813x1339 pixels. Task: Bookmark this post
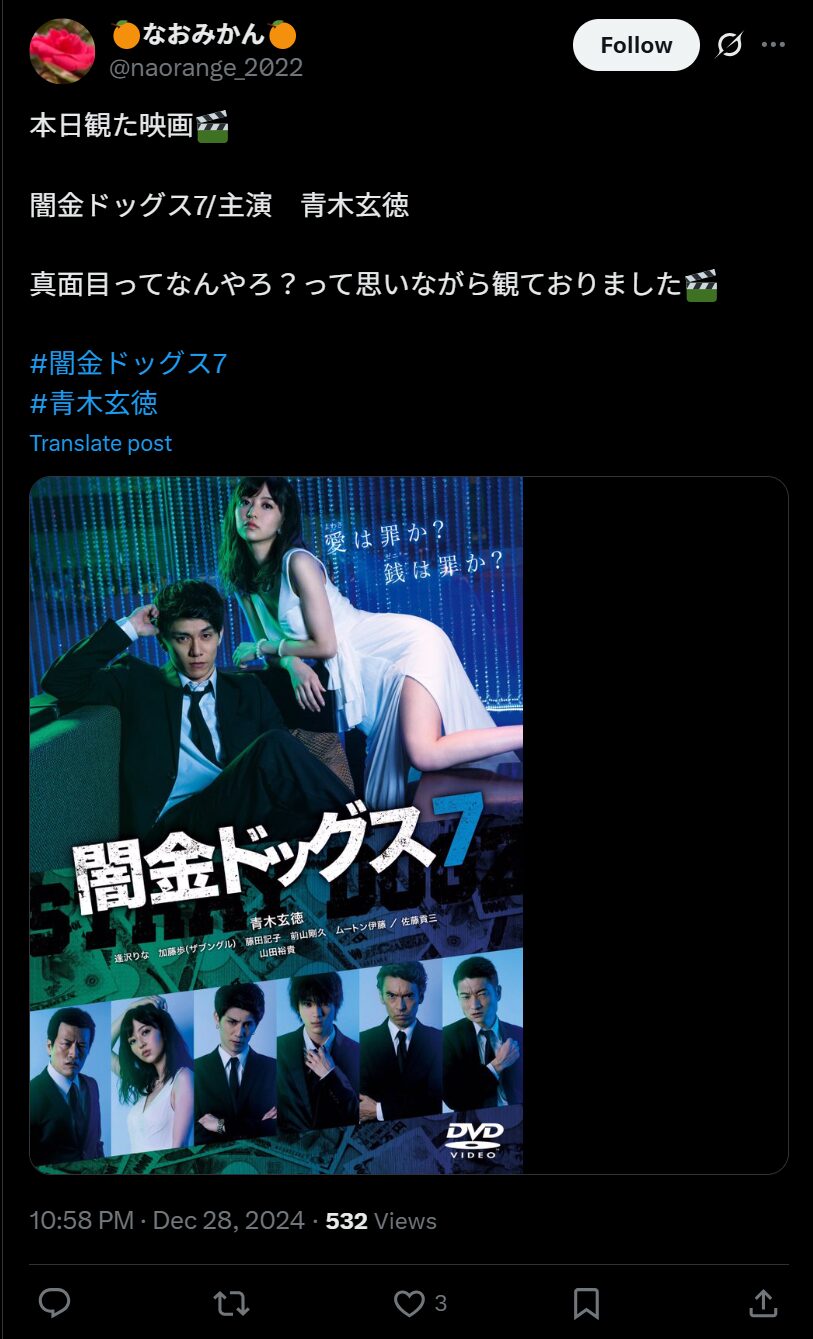click(586, 1302)
